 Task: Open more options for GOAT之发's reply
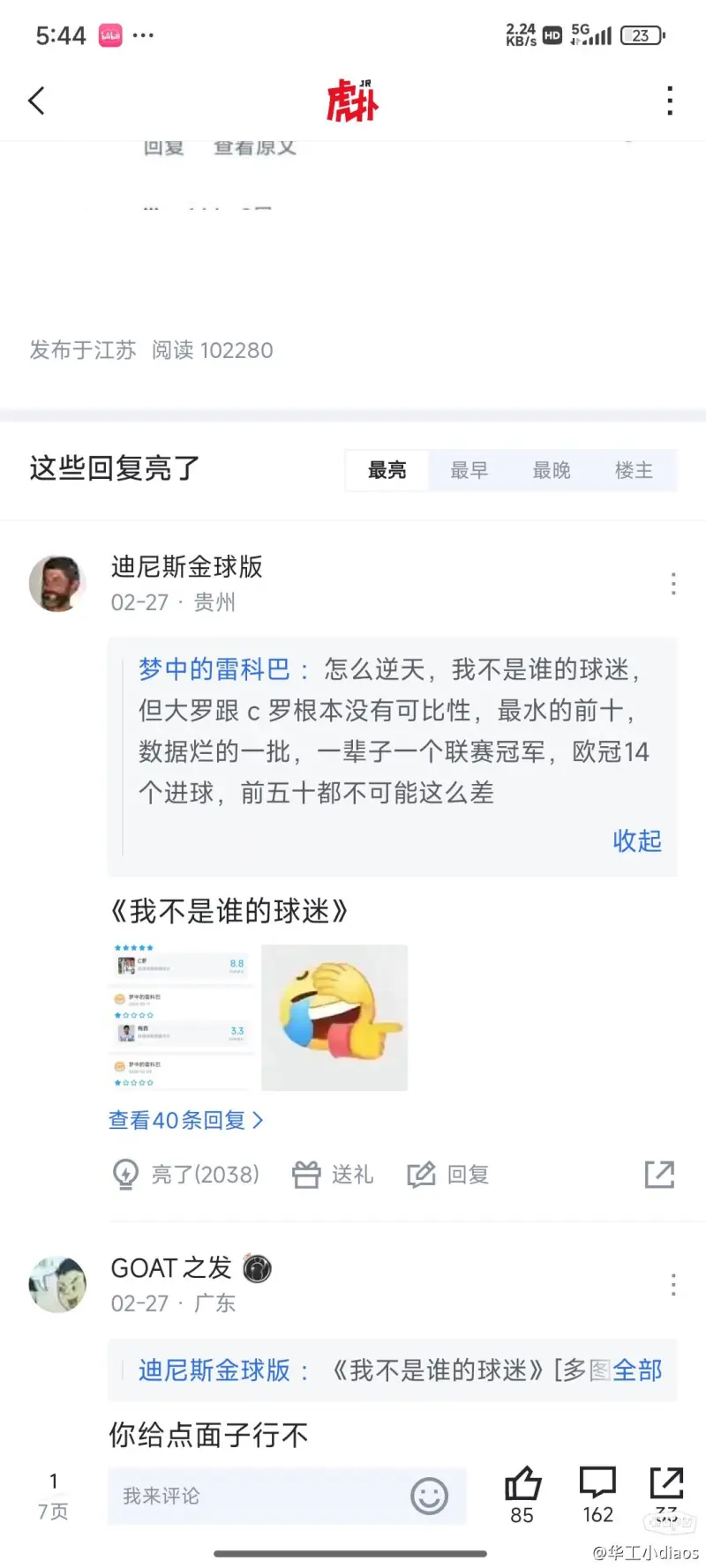pos(673,1284)
